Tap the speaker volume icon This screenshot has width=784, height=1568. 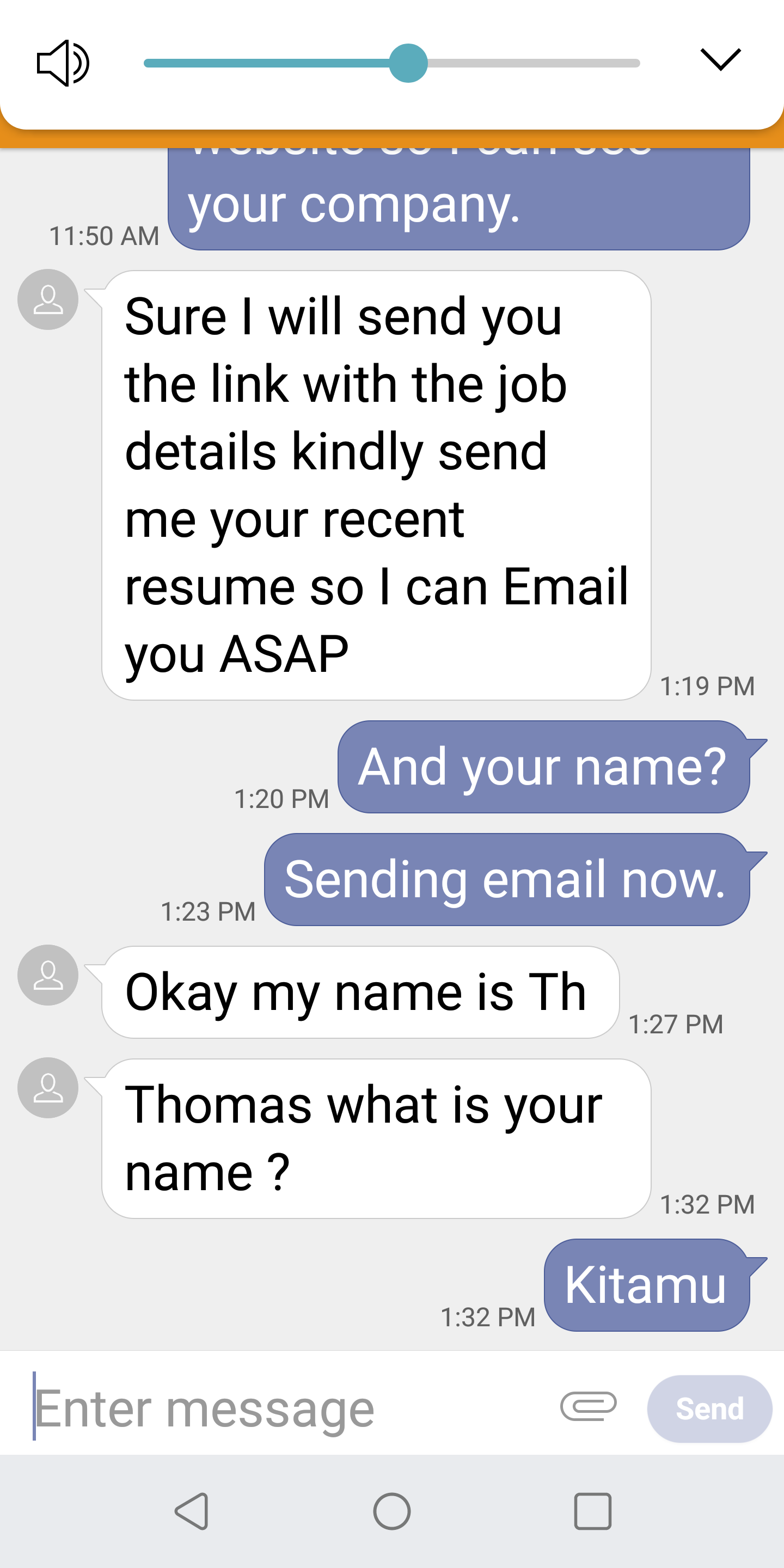pos(63,63)
